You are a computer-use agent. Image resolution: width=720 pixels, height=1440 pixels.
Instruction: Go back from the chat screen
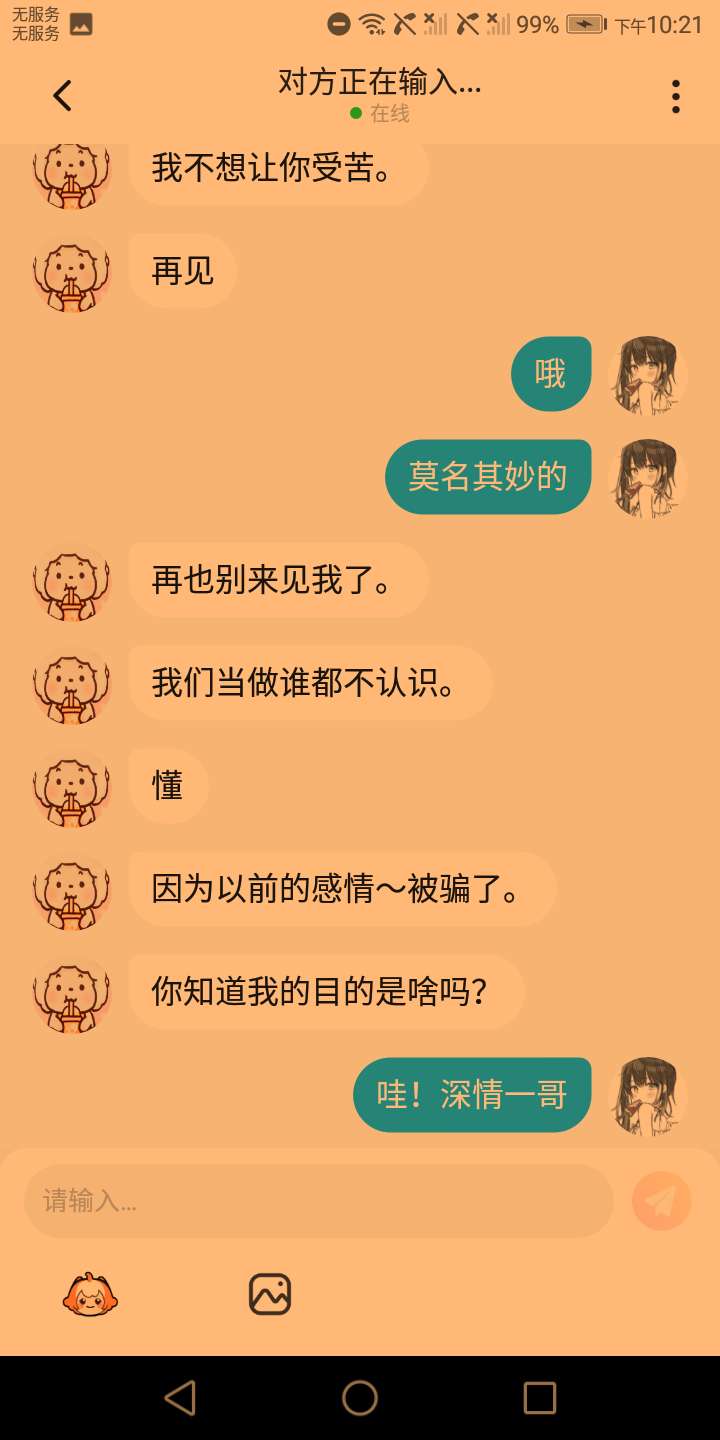point(62,96)
